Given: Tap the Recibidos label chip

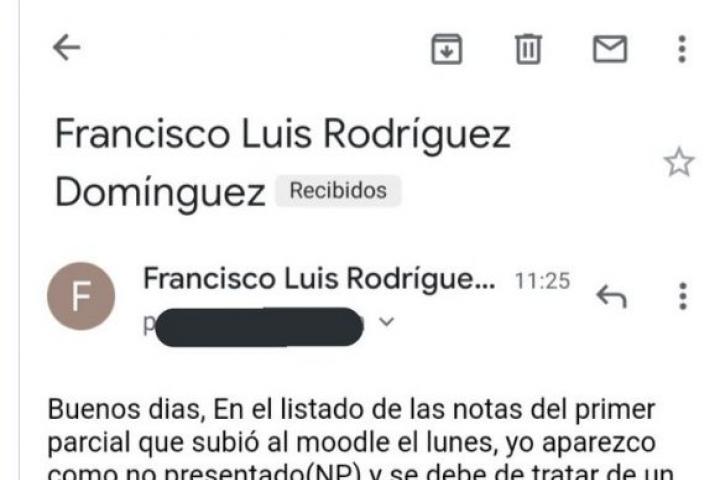Looking at the screenshot, I should (x=338, y=191).
